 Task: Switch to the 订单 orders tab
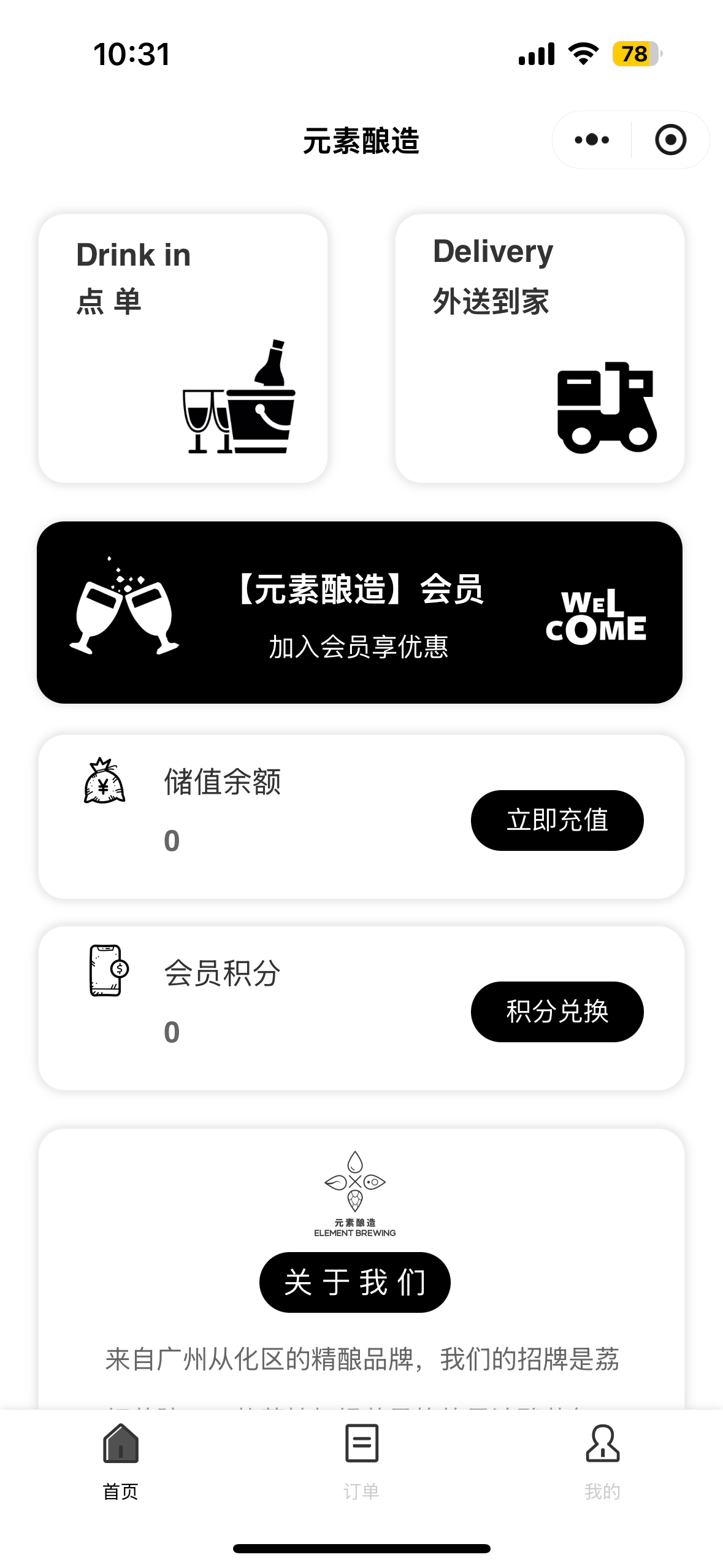pos(361,1462)
